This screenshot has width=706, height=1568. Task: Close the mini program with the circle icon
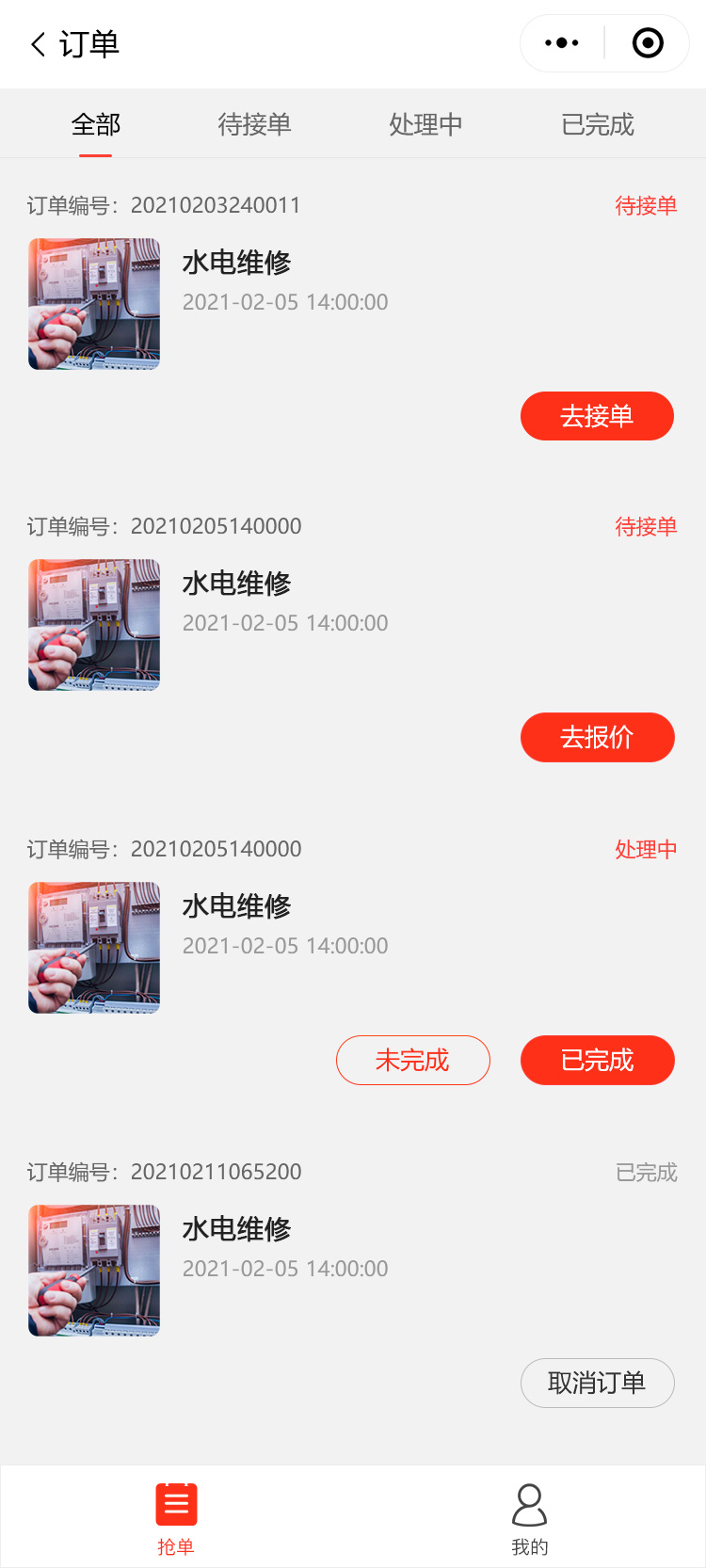[648, 43]
